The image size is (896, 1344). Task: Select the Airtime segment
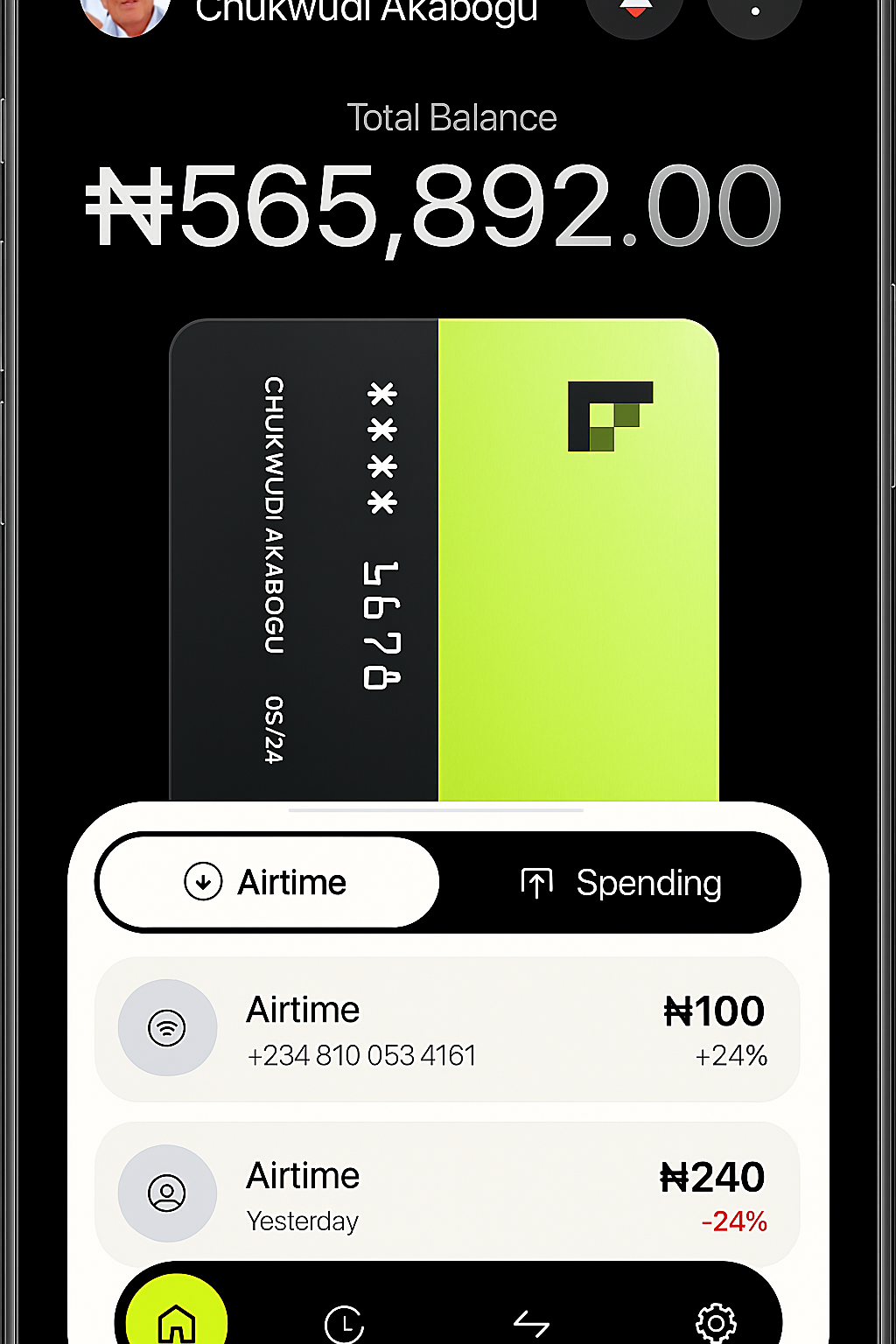click(x=268, y=882)
